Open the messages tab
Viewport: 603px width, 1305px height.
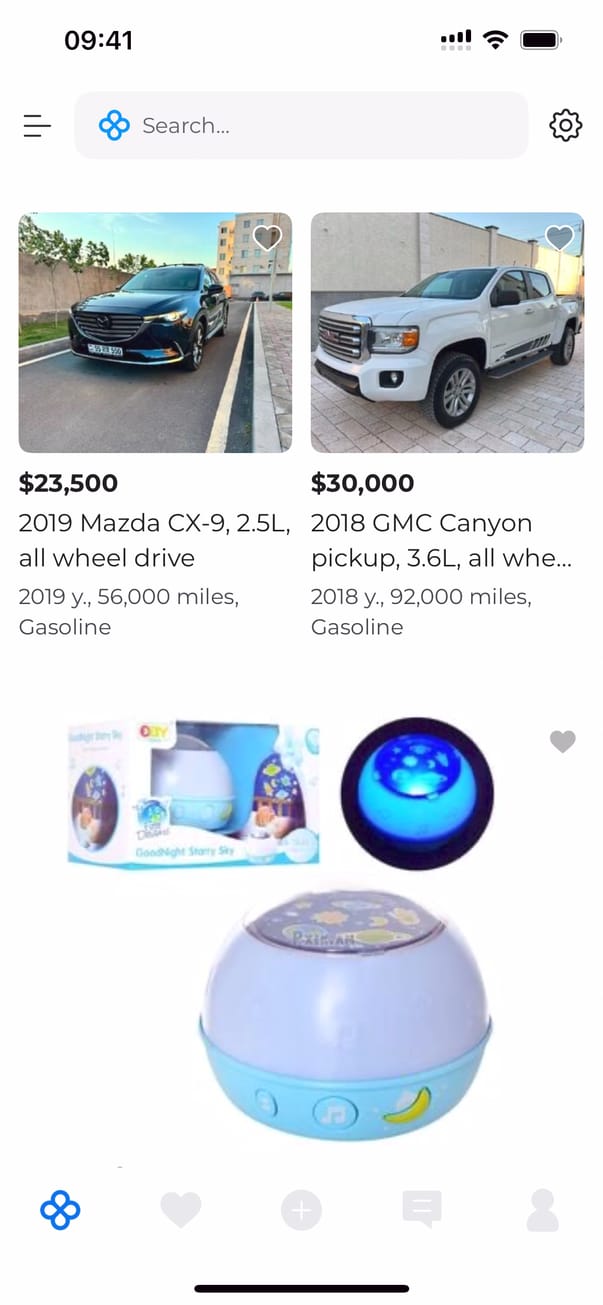pyautogui.click(x=421, y=1210)
